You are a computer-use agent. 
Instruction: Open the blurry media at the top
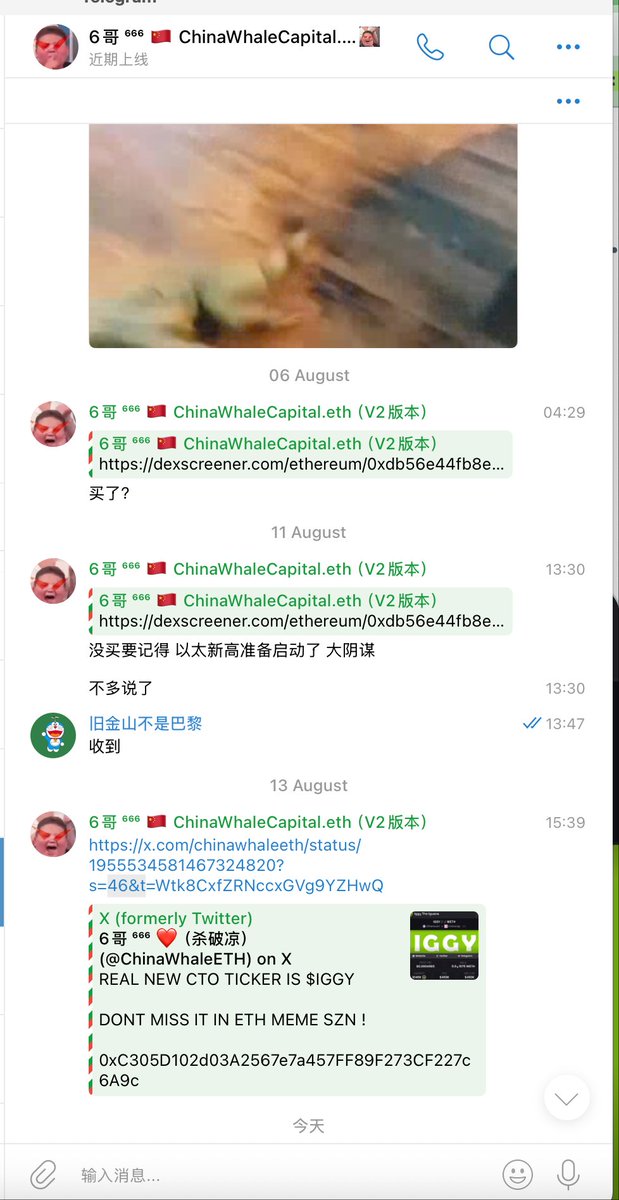[x=303, y=235]
